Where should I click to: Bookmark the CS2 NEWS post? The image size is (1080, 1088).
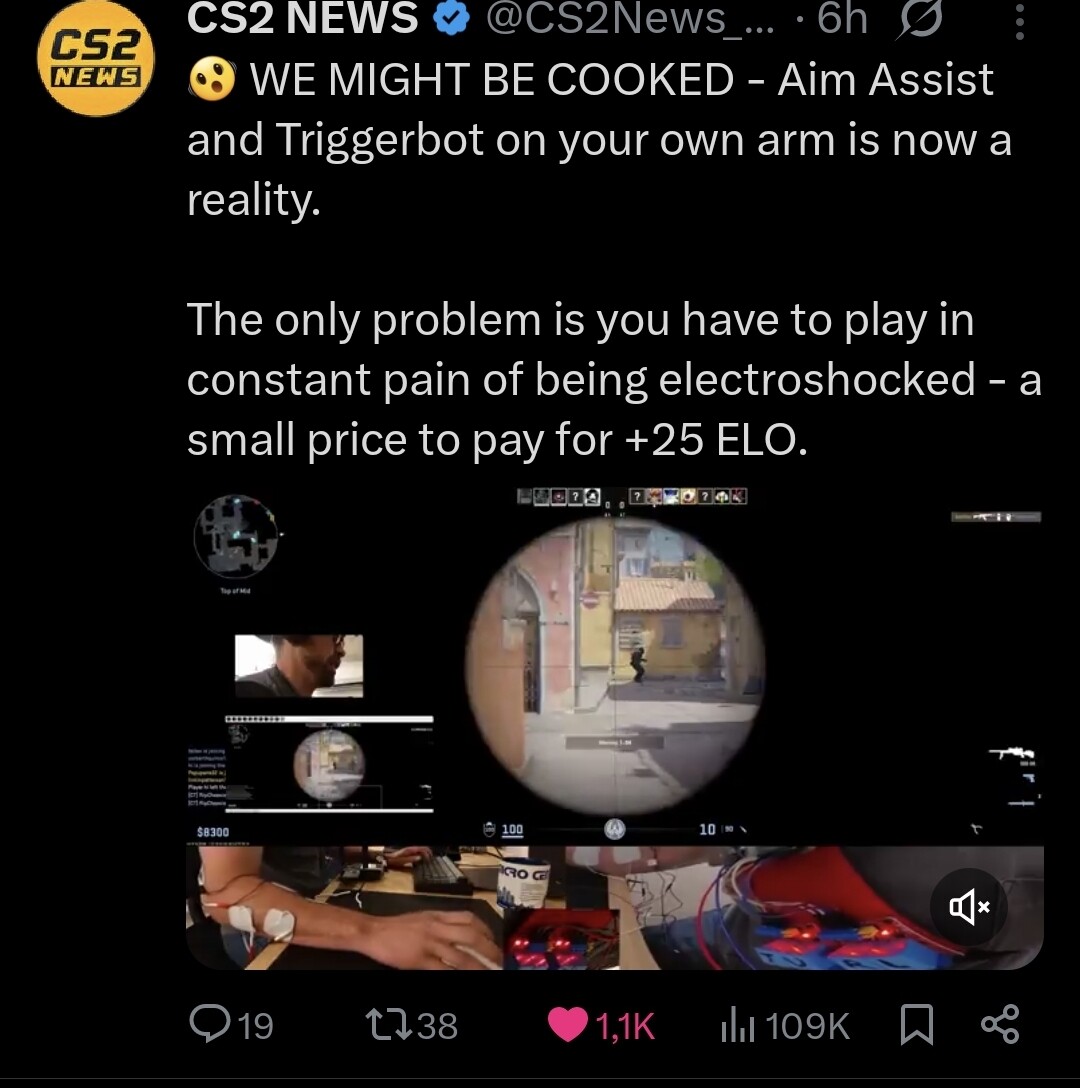click(916, 1024)
